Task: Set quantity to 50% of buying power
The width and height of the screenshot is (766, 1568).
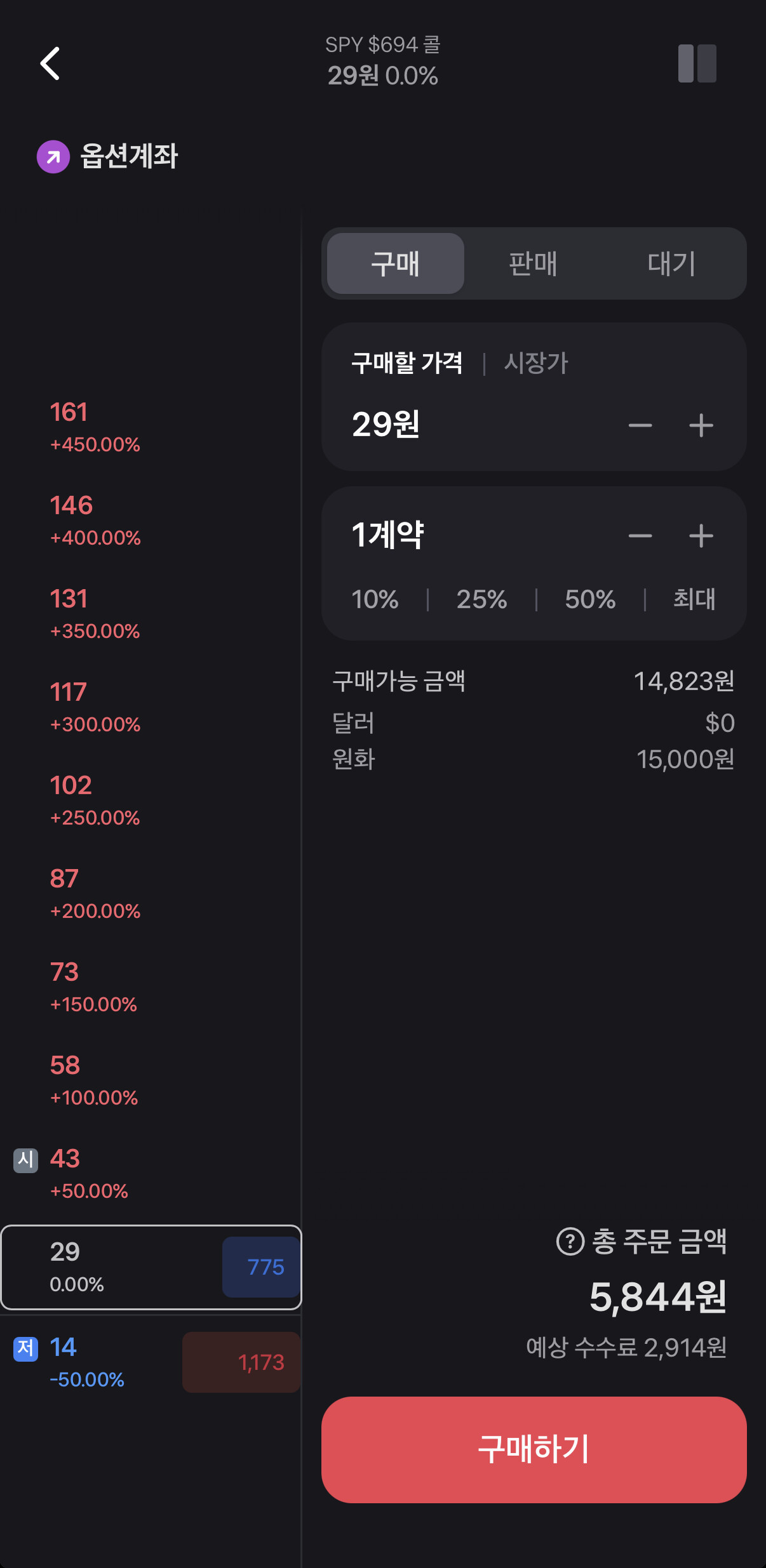Action: coord(590,599)
